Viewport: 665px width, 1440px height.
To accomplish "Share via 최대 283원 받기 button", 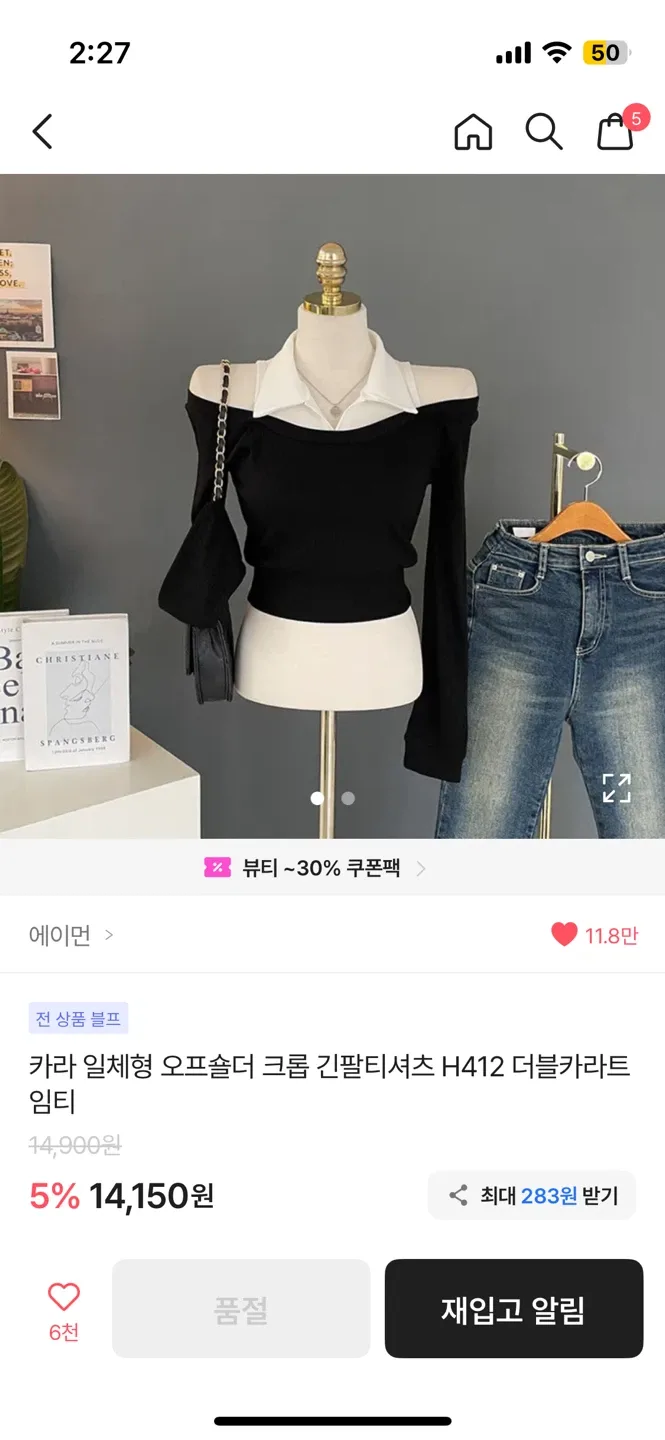I will (x=532, y=1195).
